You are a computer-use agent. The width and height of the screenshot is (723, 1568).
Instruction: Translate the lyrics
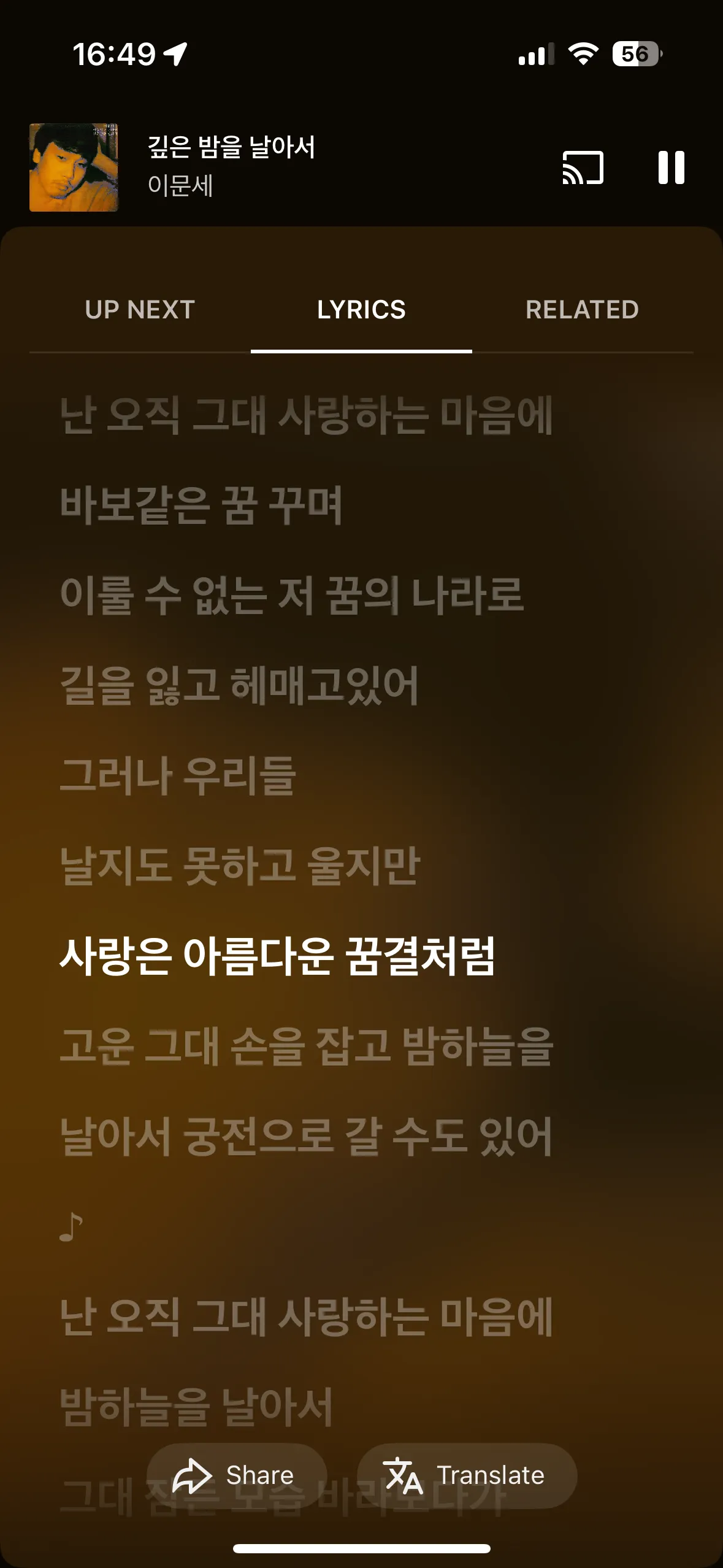tap(466, 1475)
